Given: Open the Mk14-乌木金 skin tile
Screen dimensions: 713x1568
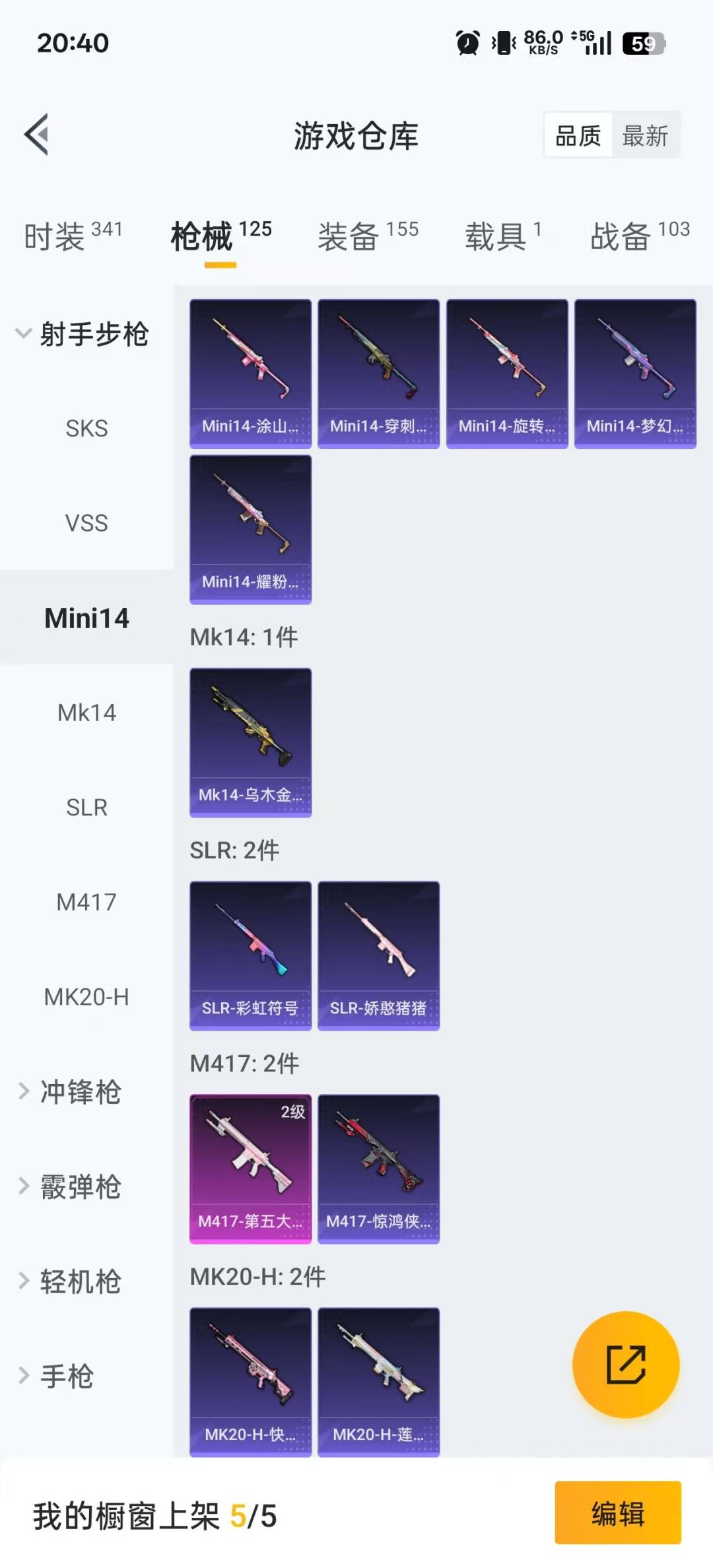Looking at the screenshot, I should 250,742.
